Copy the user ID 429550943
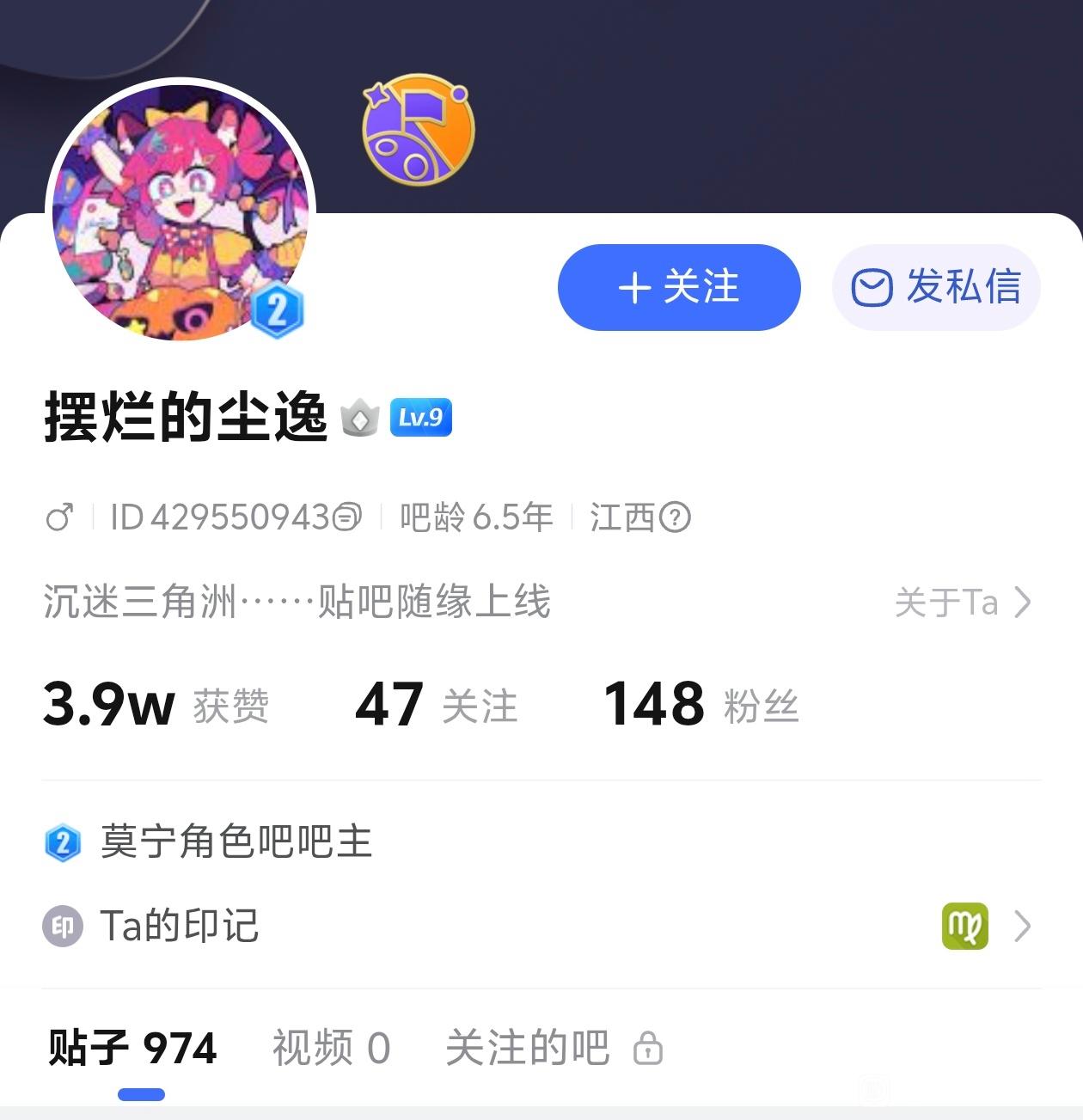The width and height of the screenshot is (1083, 1120). [x=347, y=517]
